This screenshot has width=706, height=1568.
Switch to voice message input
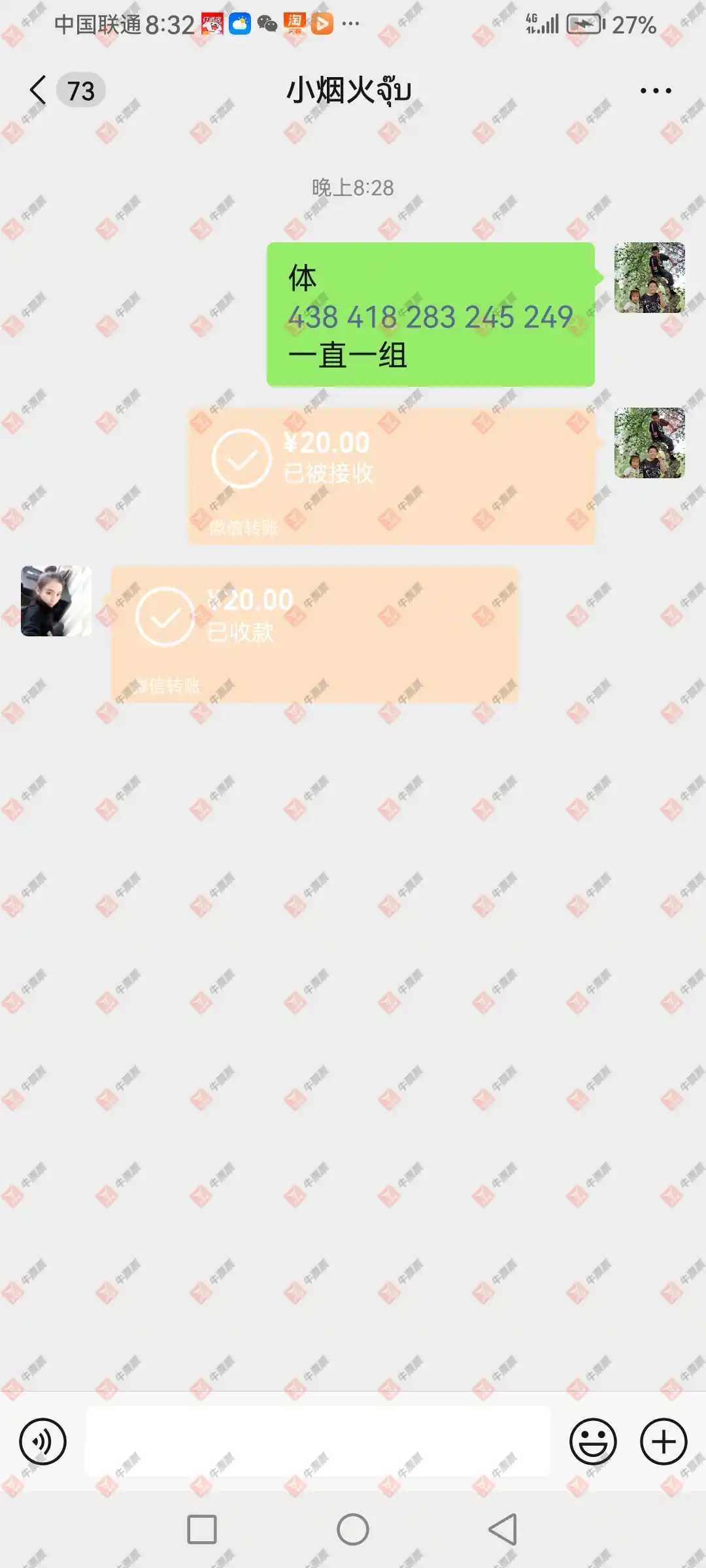click(42, 1441)
